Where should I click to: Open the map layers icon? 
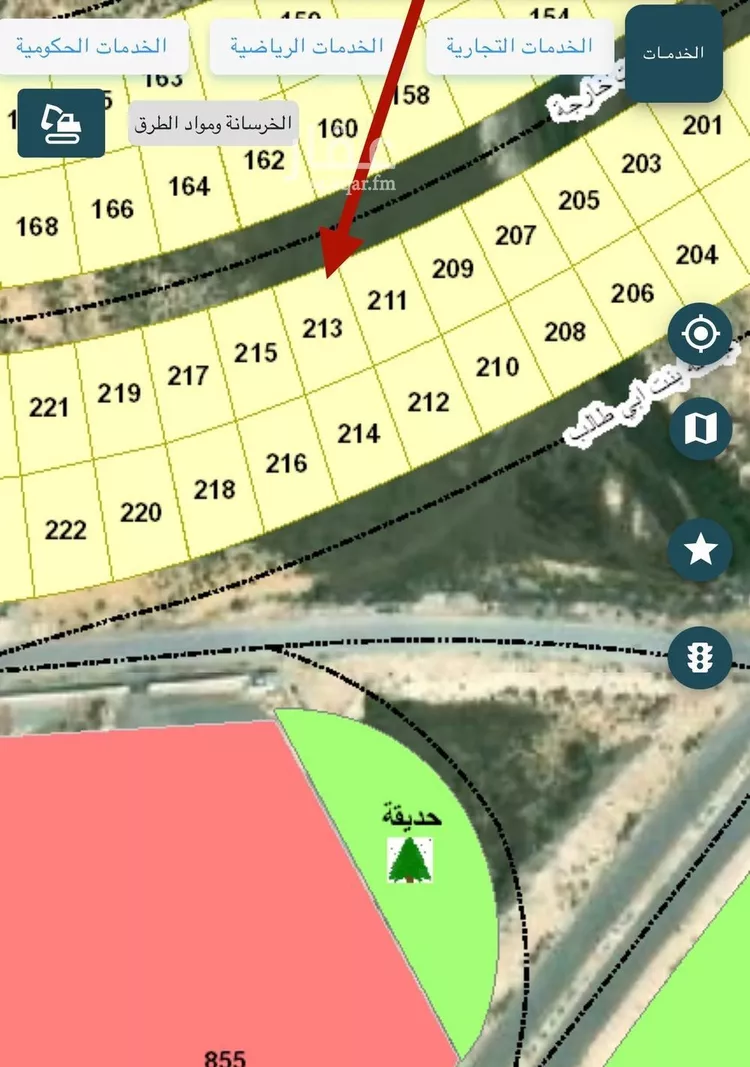tap(700, 428)
